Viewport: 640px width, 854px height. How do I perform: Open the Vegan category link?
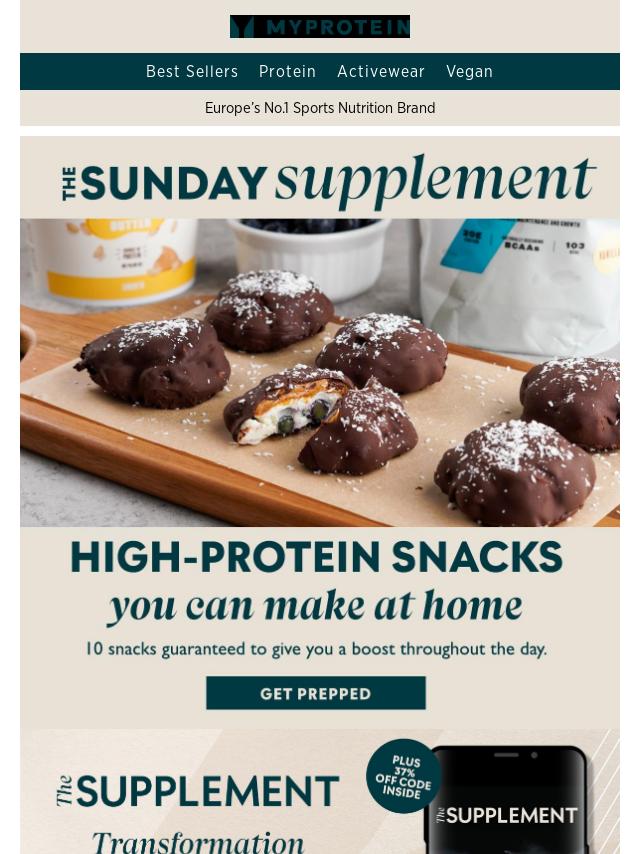[469, 72]
